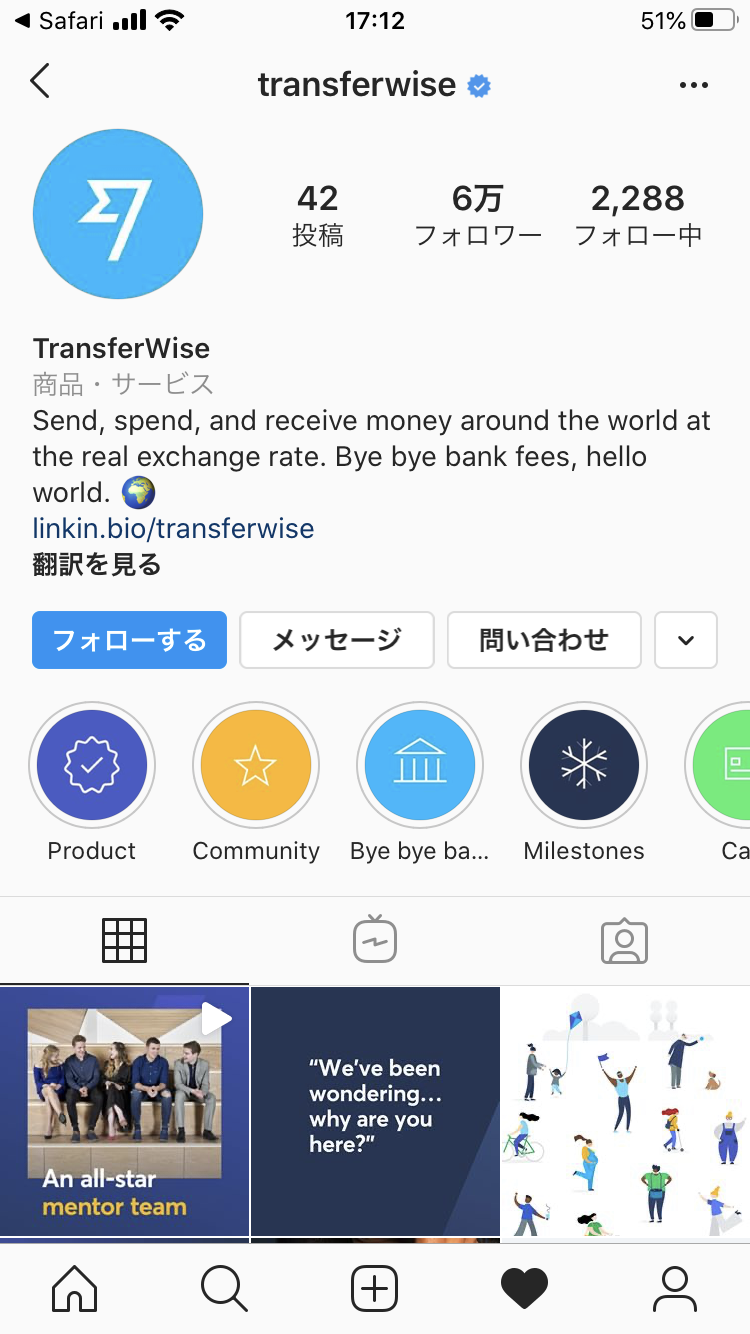The image size is (750, 1334).
Task: Open the Product story highlight
Action: (x=92, y=766)
